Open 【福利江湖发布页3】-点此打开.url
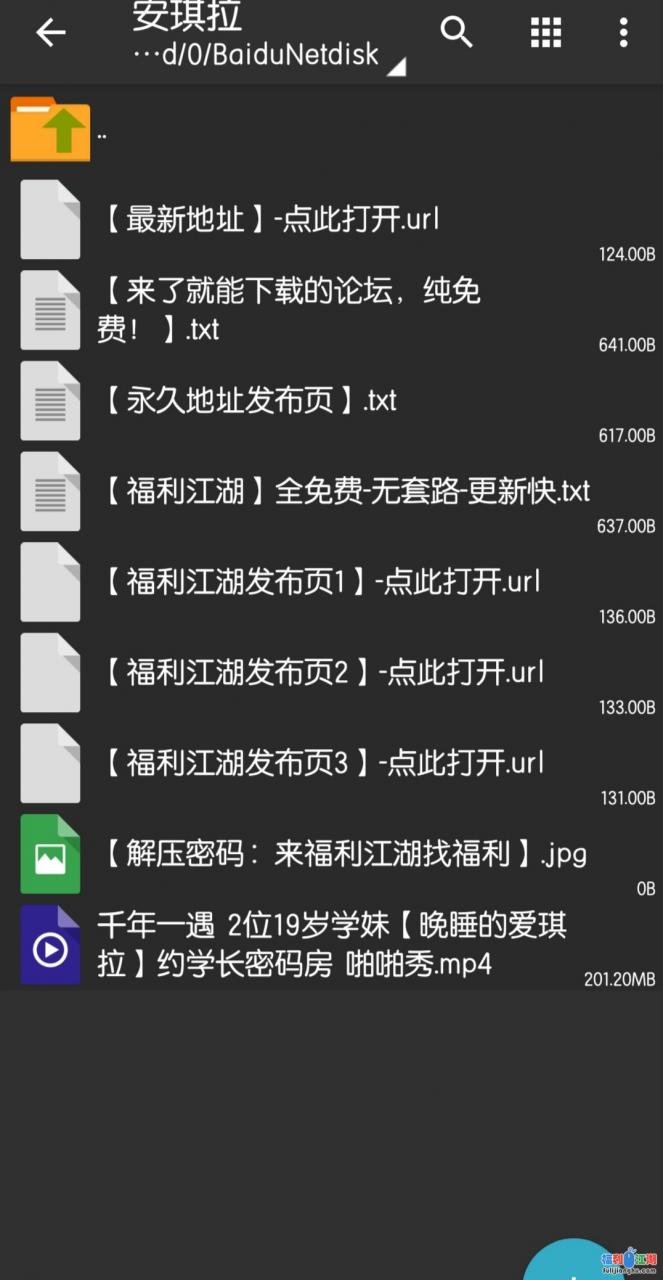Image resolution: width=663 pixels, height=1280 pixels. click(x=320, y=763)
